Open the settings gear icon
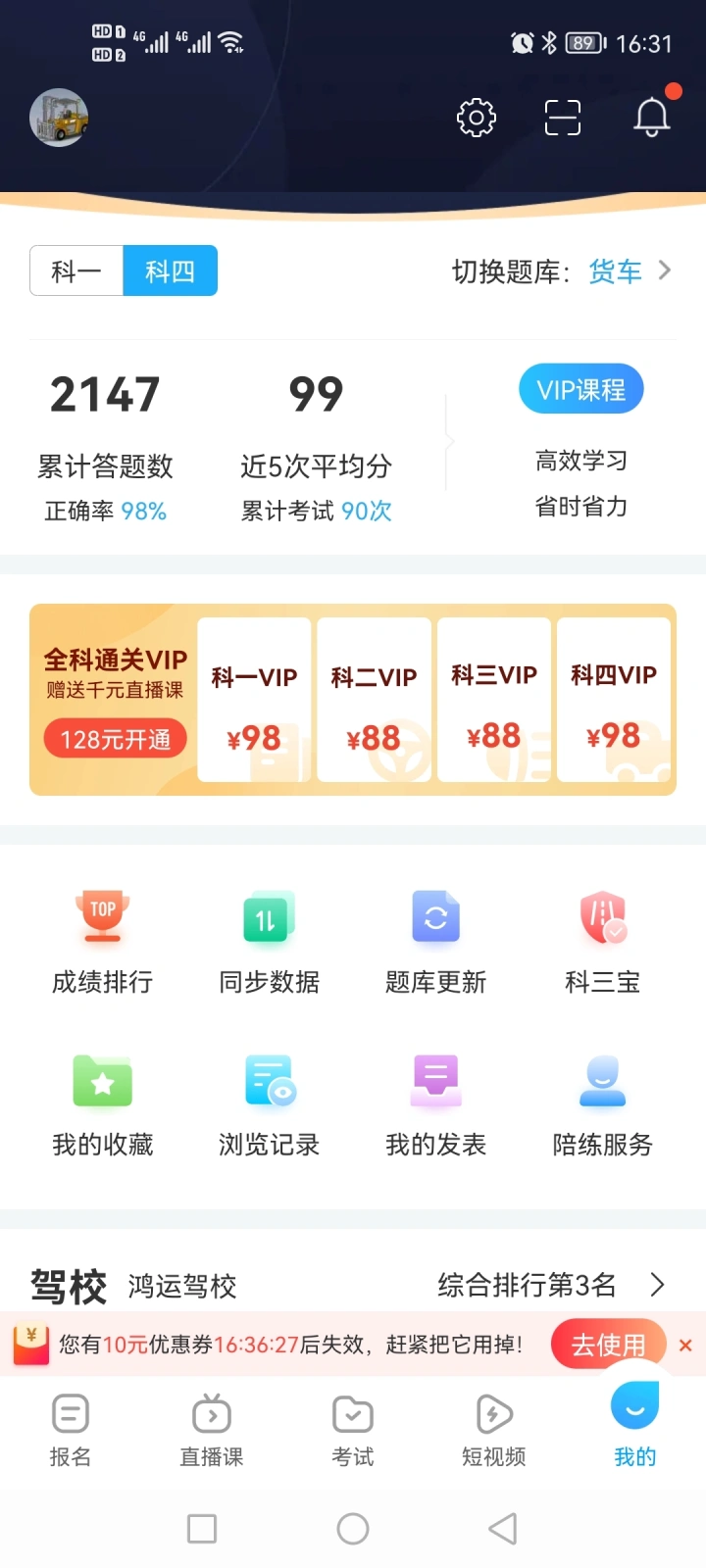This screenshot has height=1568, width=706. tap(477, 119)
